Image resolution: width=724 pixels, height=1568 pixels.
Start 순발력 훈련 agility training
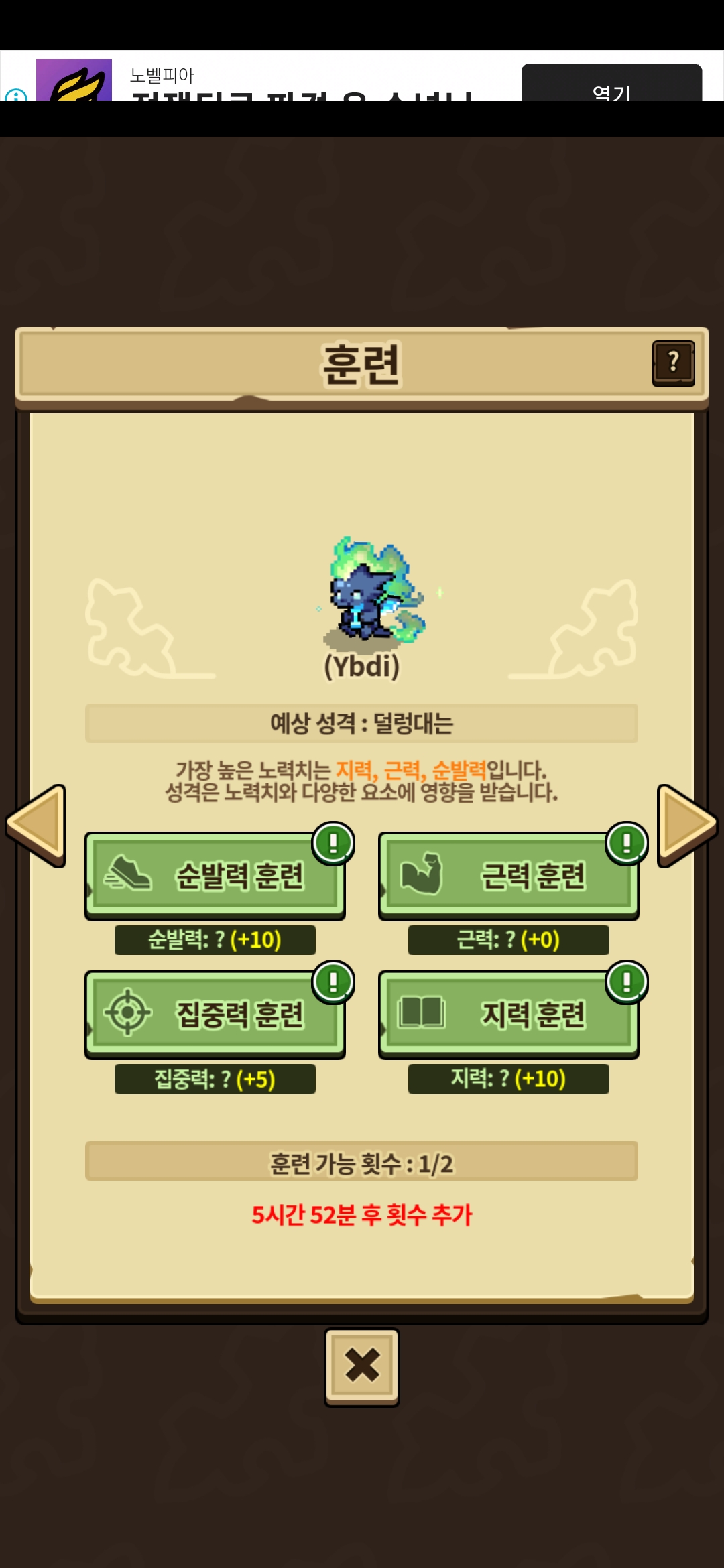tap(215, 875)
